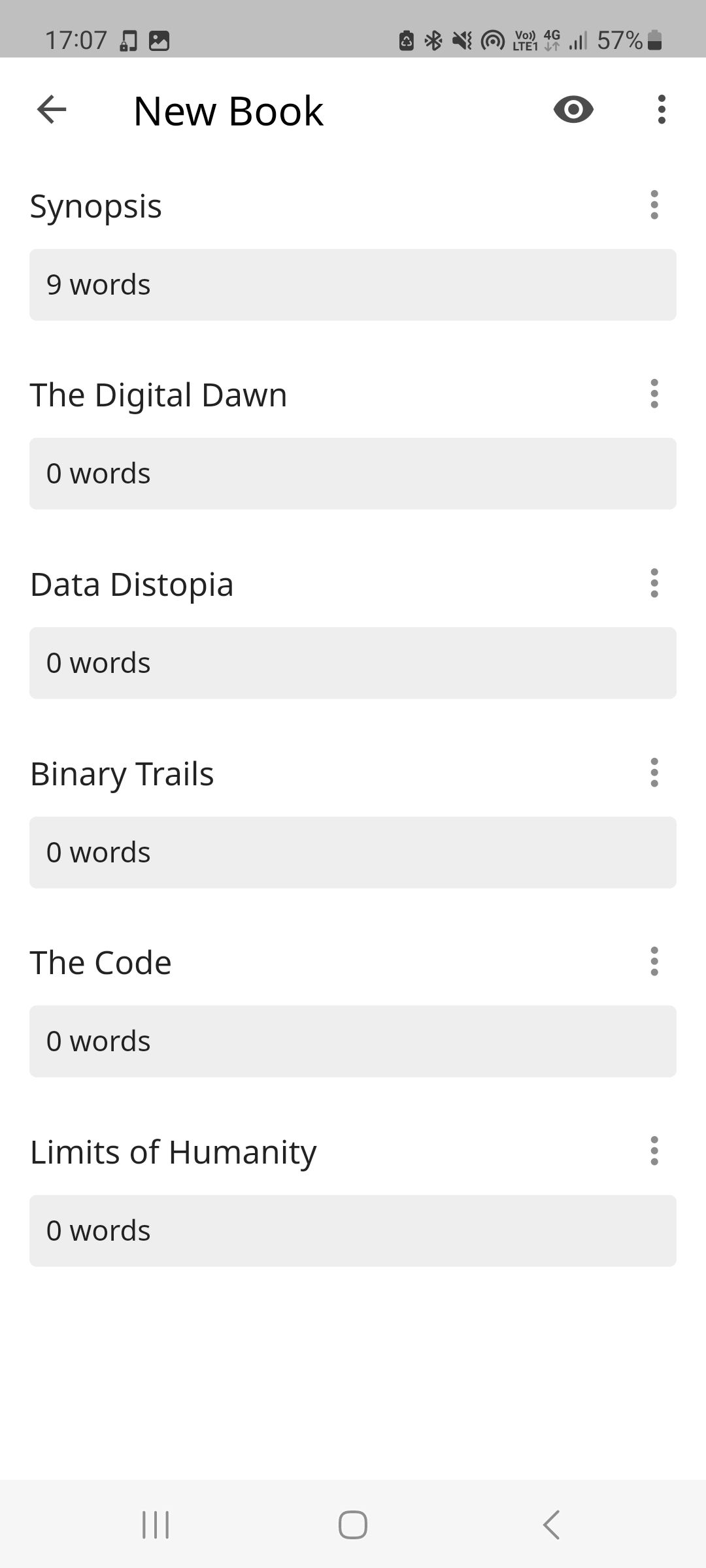This screenshot has height=1568, width=706.
Task: Open options menu for Binary Trails chapter
Action: click(x=654, y=772)
